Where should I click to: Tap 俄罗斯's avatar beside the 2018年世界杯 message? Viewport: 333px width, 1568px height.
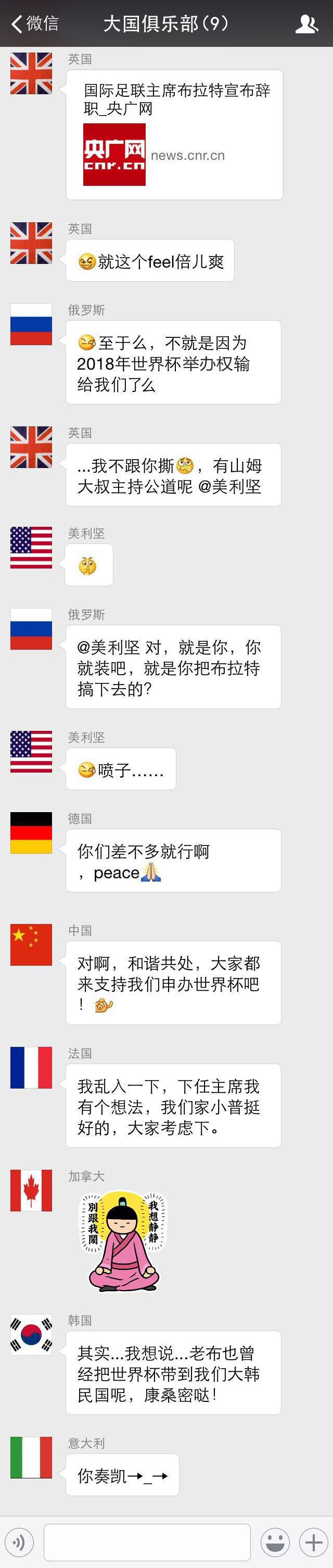(x=31, y=324)
